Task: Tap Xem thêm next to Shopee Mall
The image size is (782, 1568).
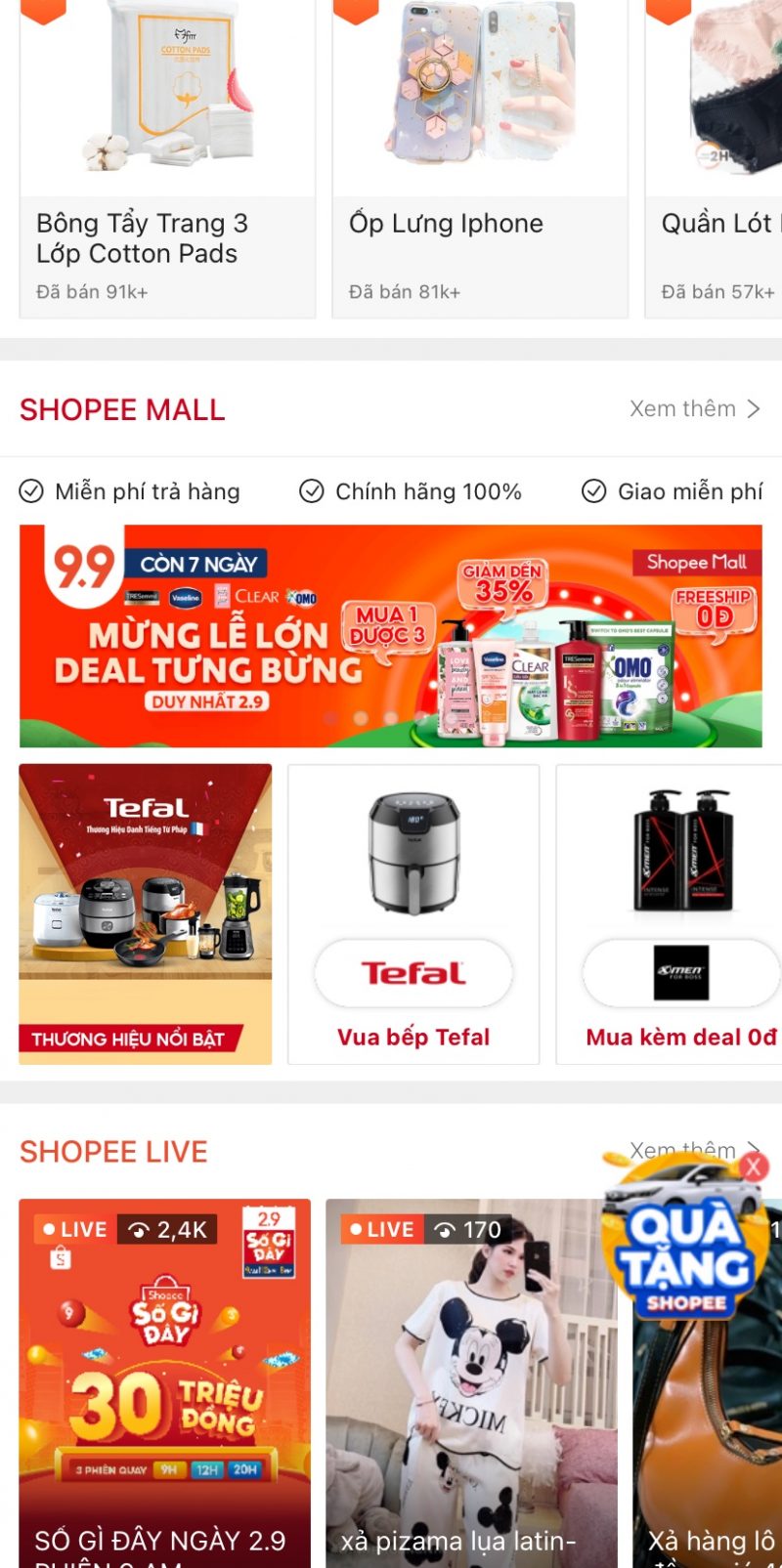Action: coord(694,408)
